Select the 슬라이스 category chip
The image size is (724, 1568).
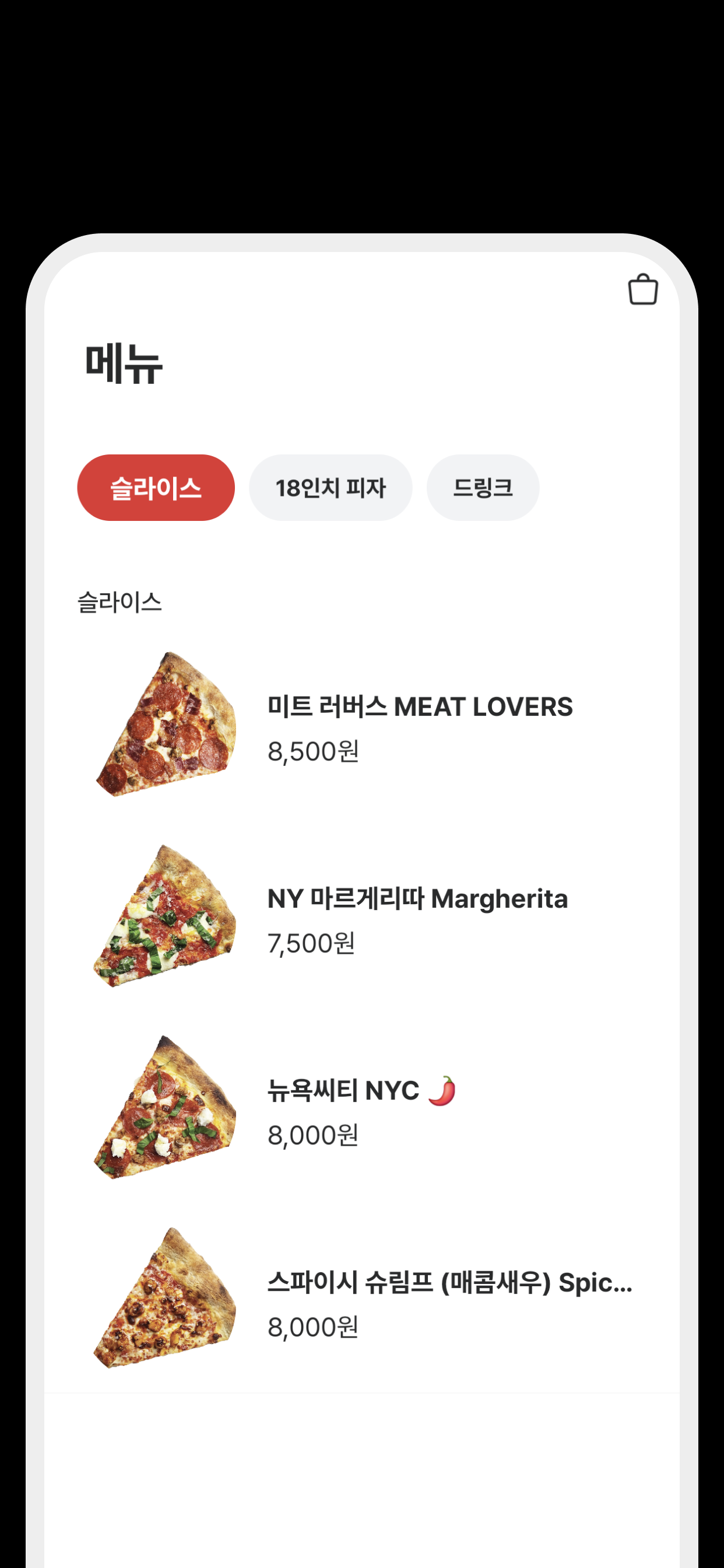[x=156, y=488]
